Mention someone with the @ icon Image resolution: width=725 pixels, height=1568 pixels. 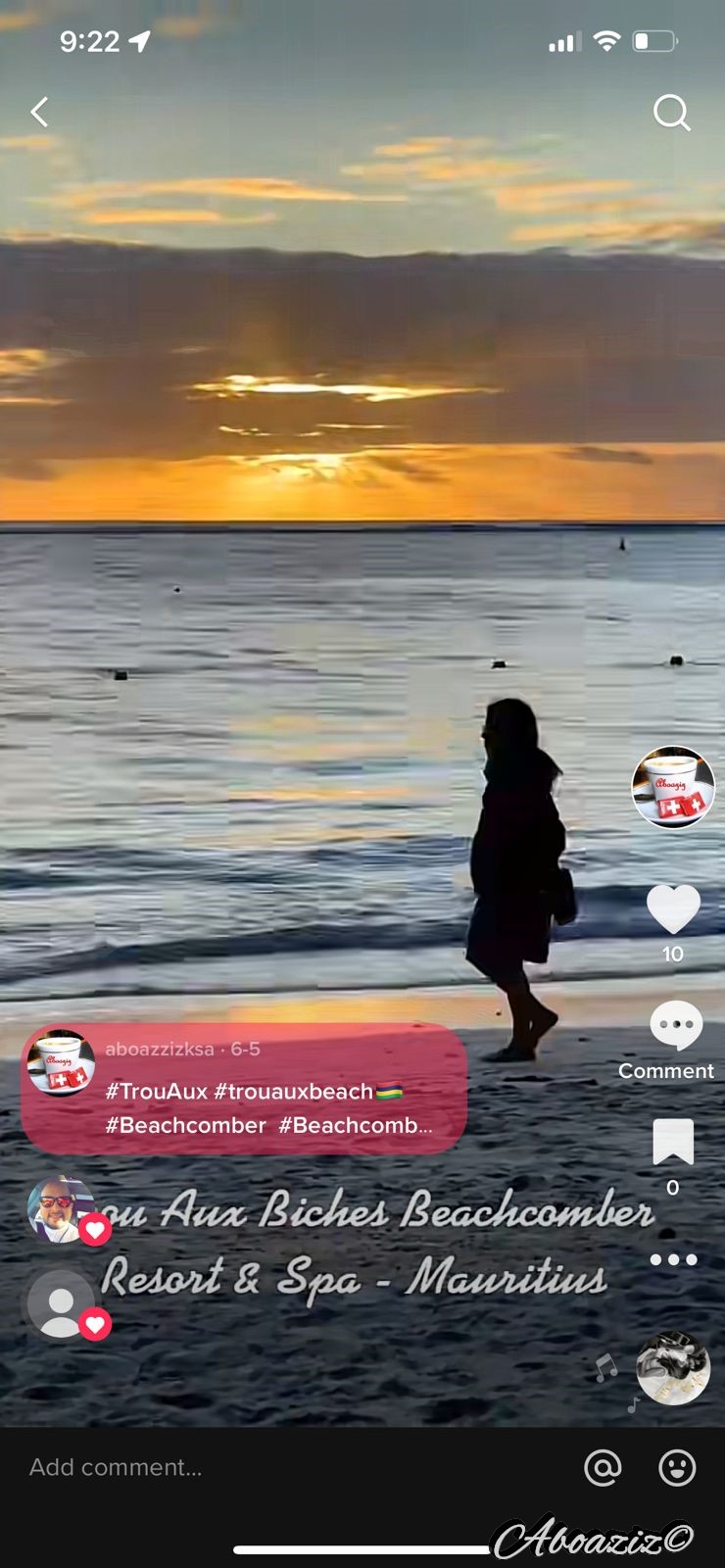[x=603, y=1467]
